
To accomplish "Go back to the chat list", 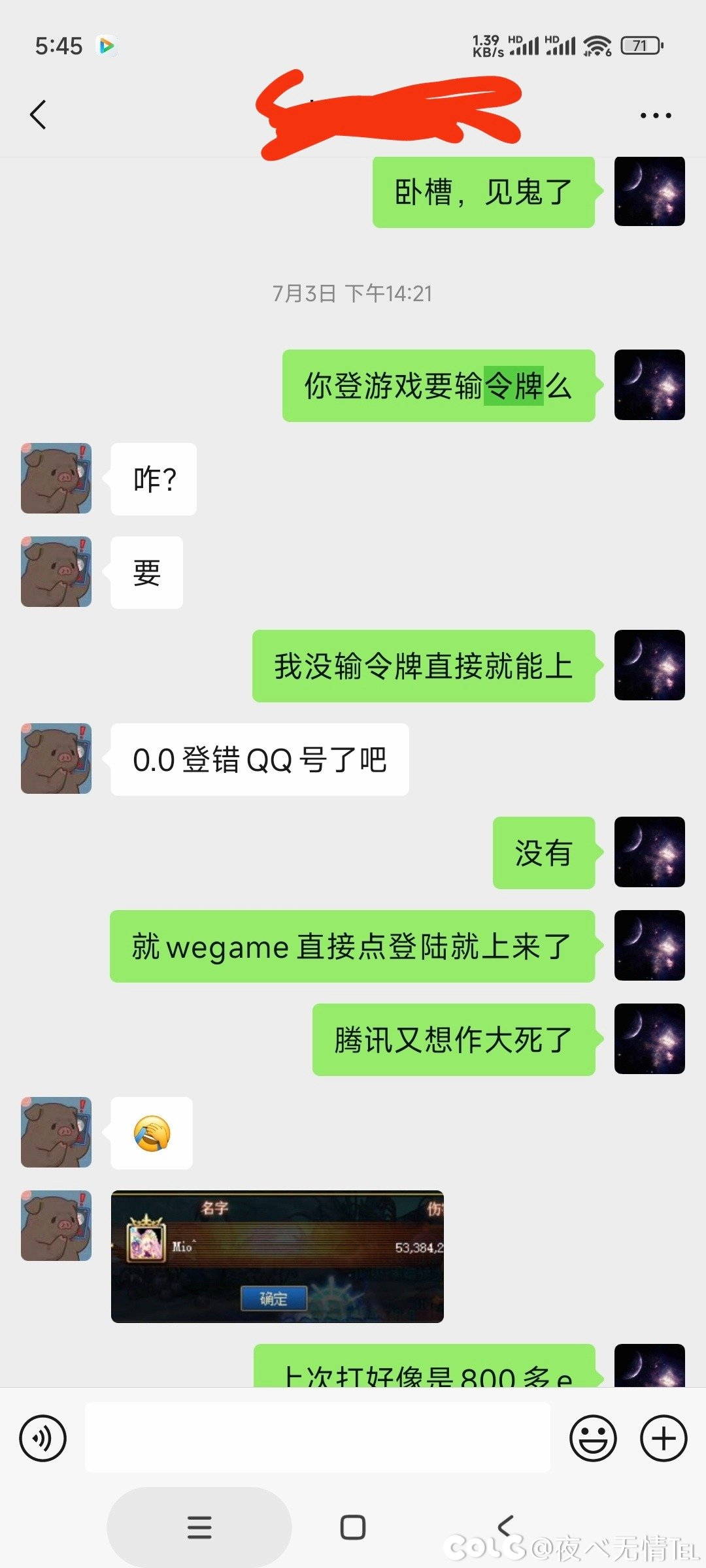I will click(x=38, y=115).
